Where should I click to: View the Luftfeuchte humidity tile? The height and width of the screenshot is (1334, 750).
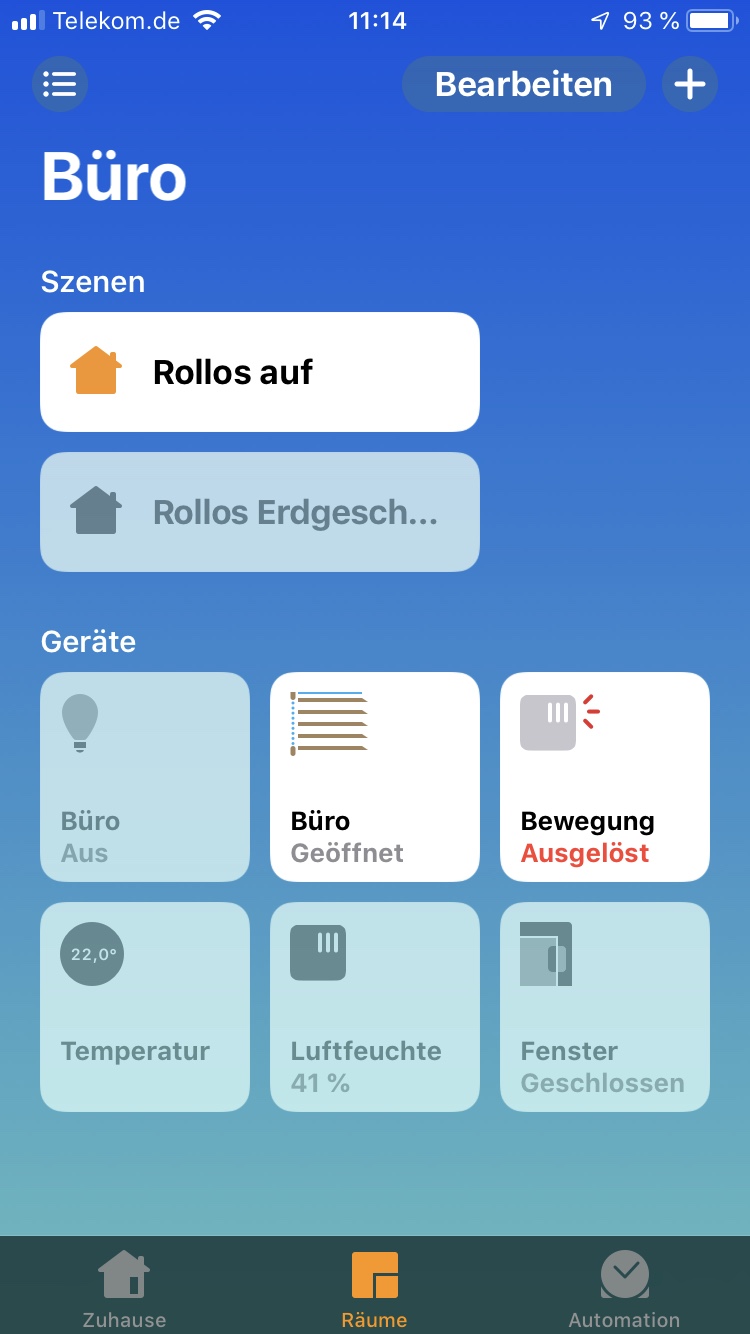[x=375, y=1007]
